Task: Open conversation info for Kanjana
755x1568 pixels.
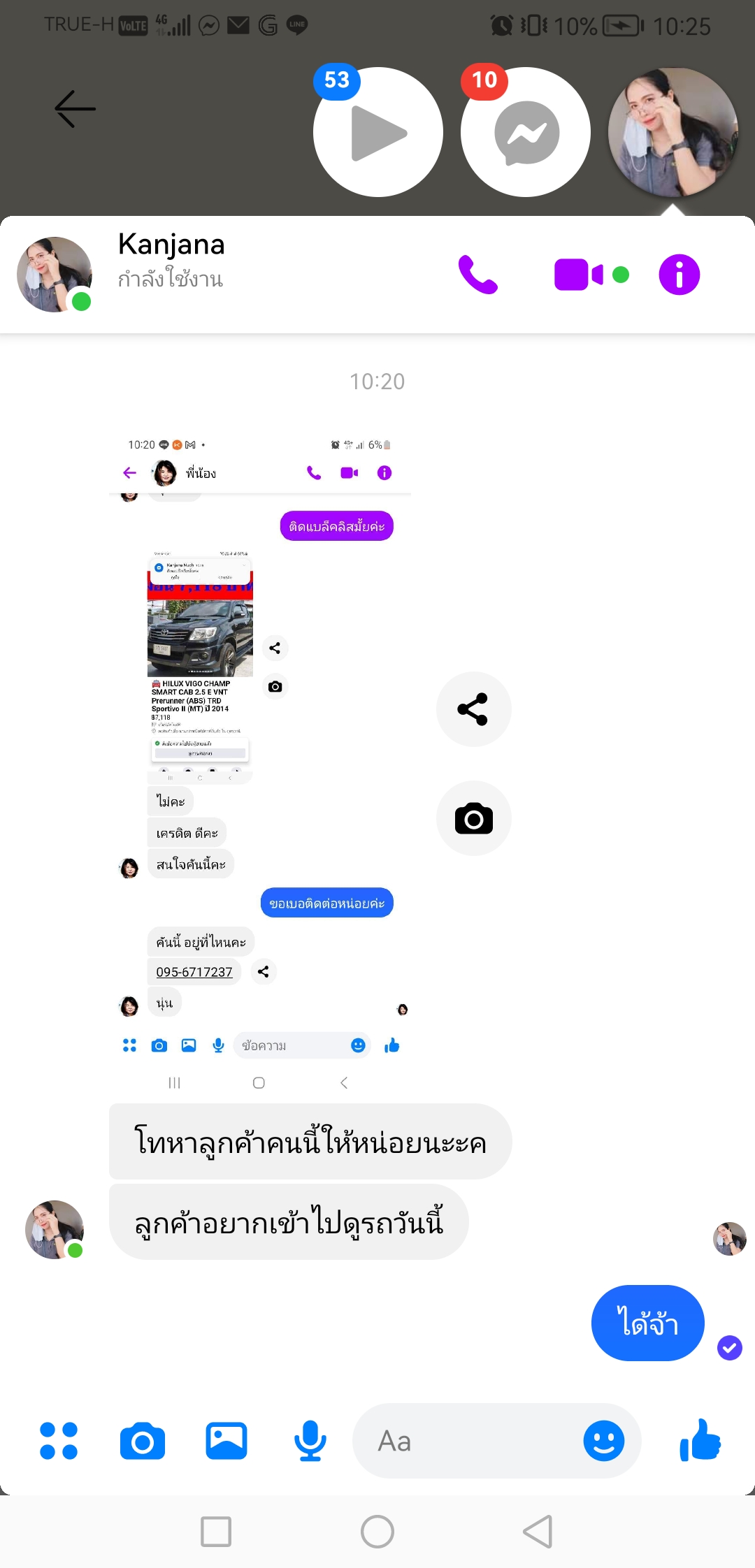Action: pos(679,275)
